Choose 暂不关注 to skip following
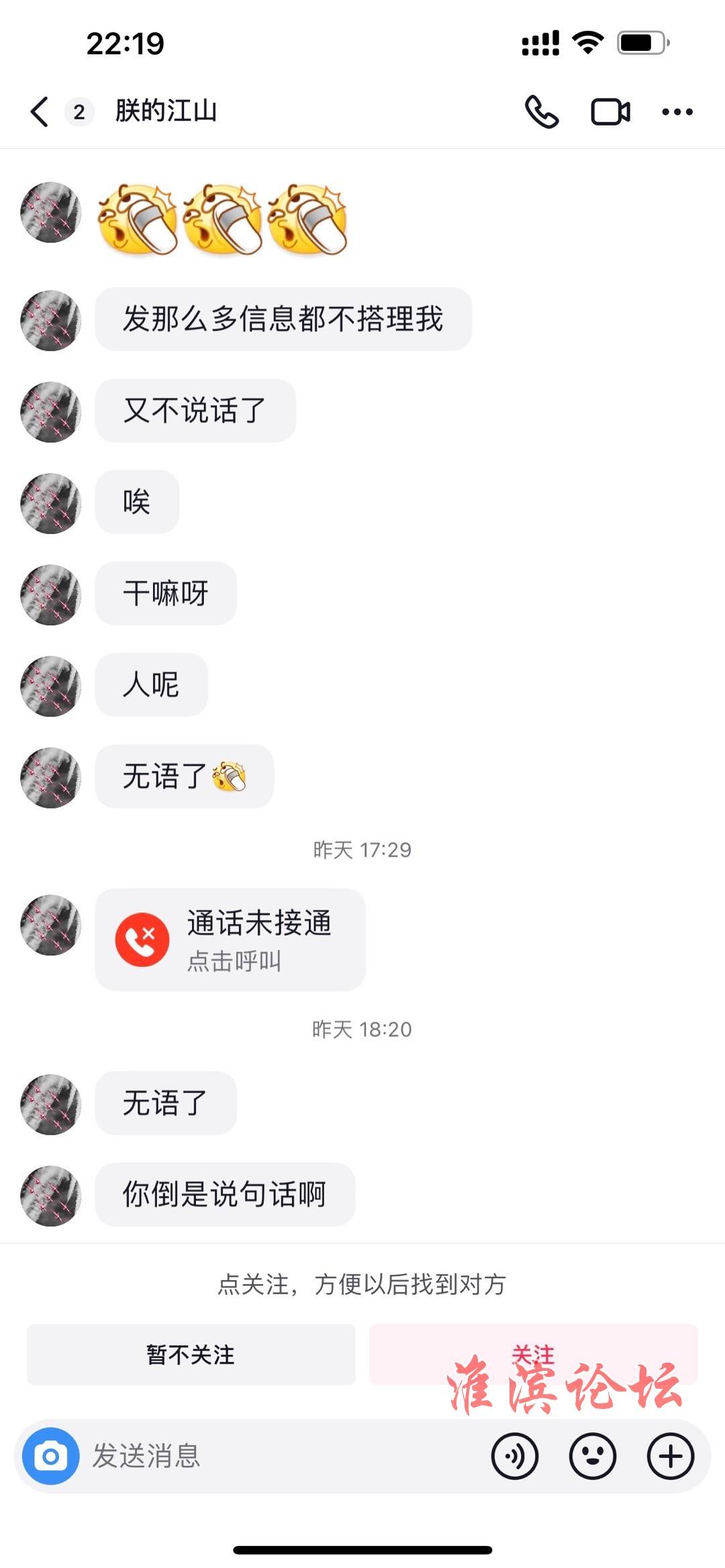The image size is (725, 1568). pos(191,1354)
